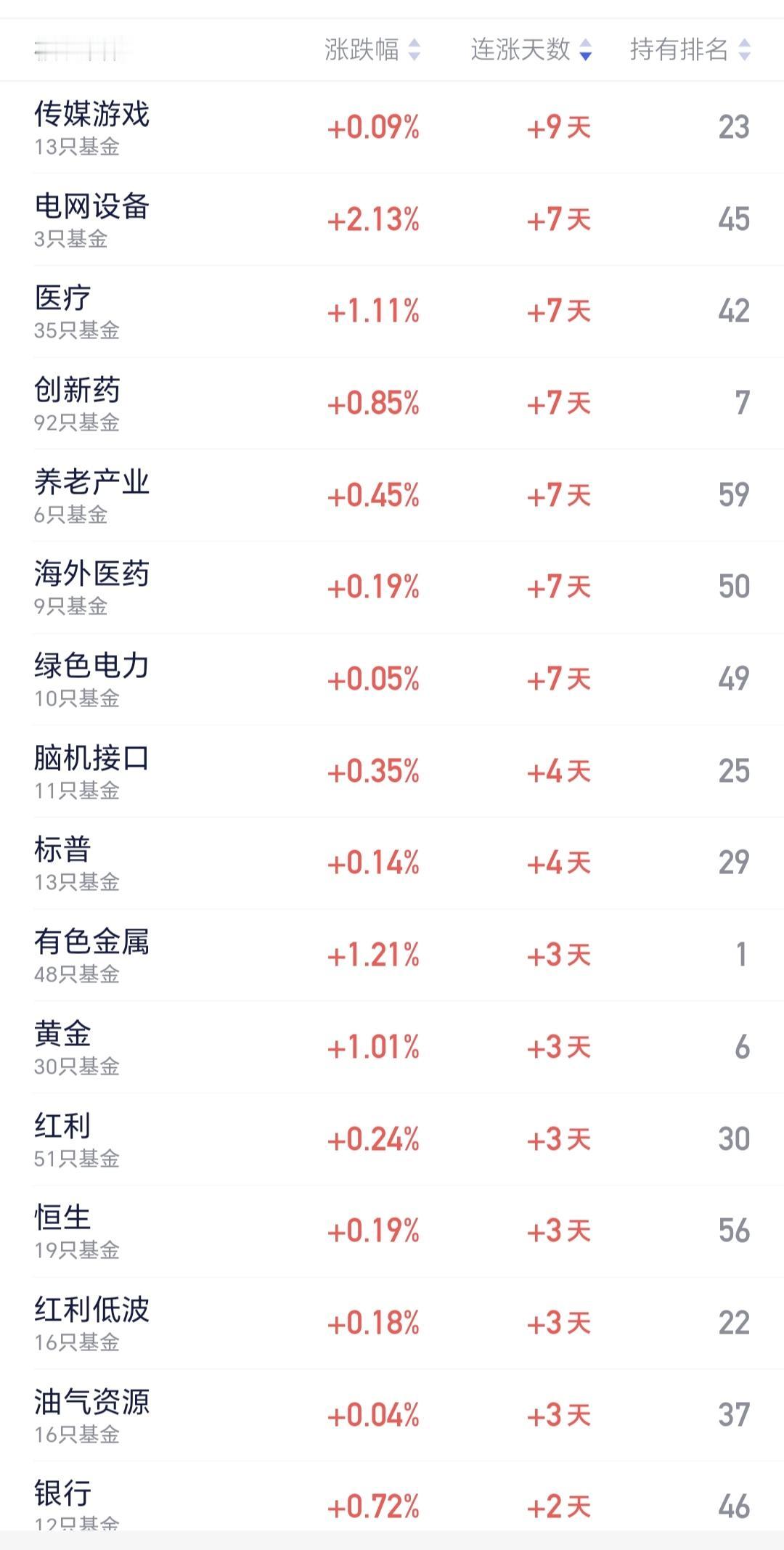Open the 脑机接口 sector row

click(392, 771)
